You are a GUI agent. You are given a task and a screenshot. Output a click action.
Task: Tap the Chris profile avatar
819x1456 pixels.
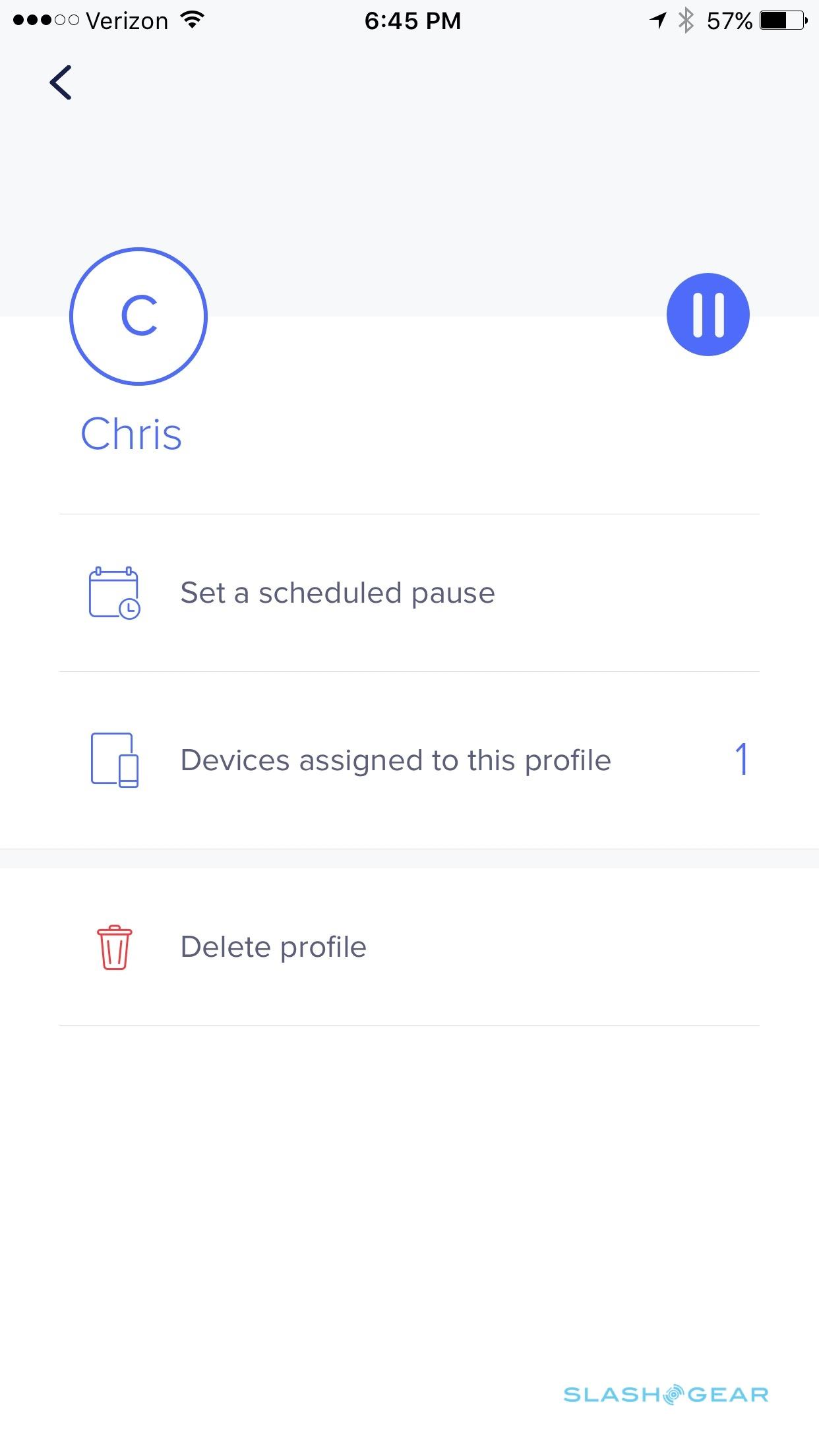[138, 317]
